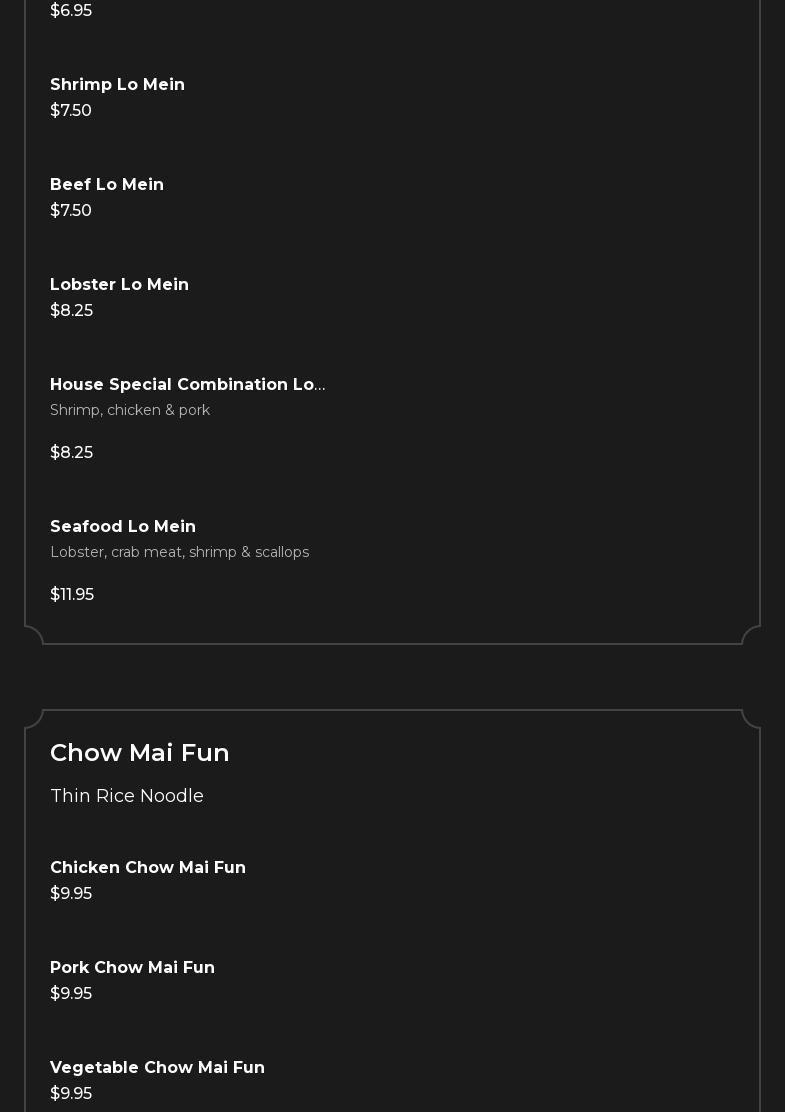Choose Seafood Lo Mein
Viewport: 785px width, 1112px height.
pos(123,527)
